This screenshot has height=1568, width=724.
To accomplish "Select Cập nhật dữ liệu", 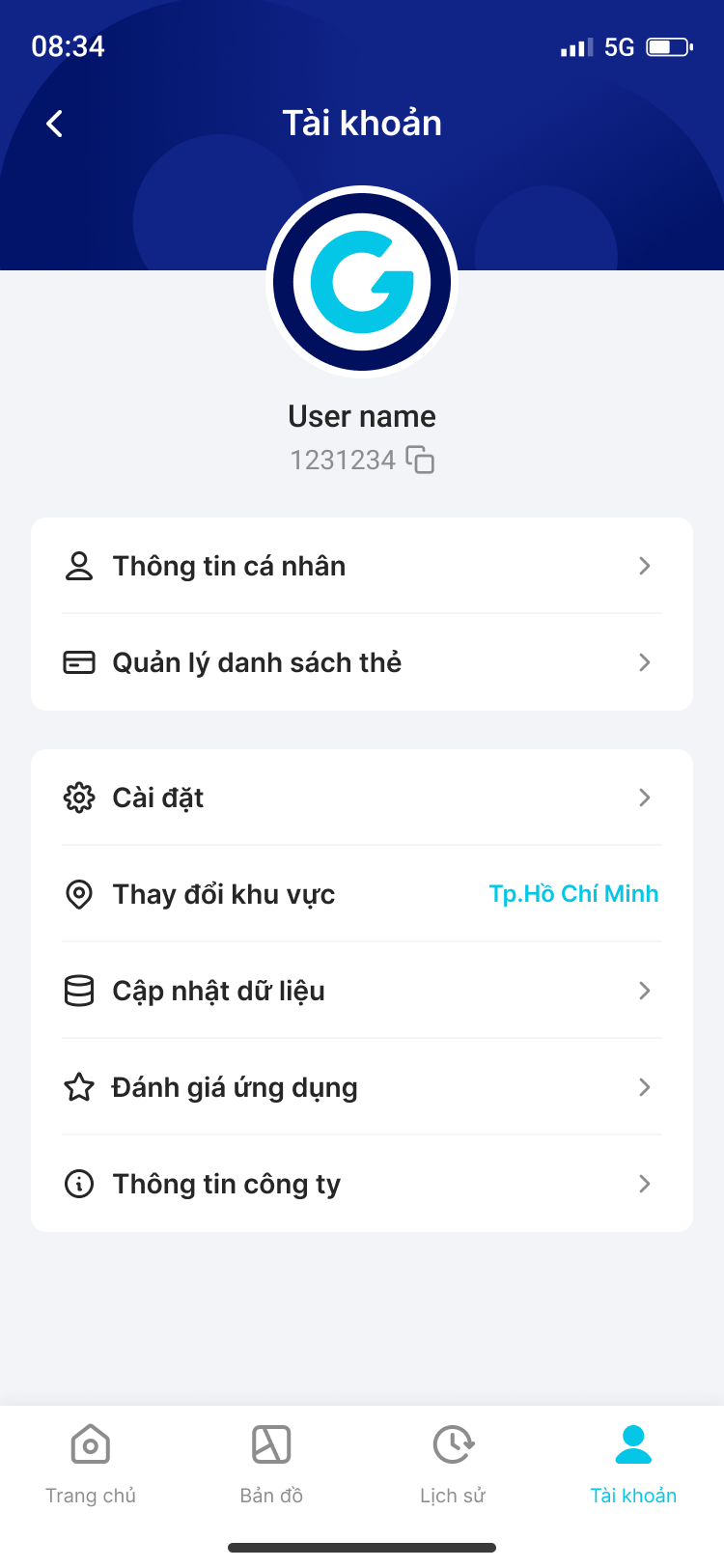I will [361, 991].
